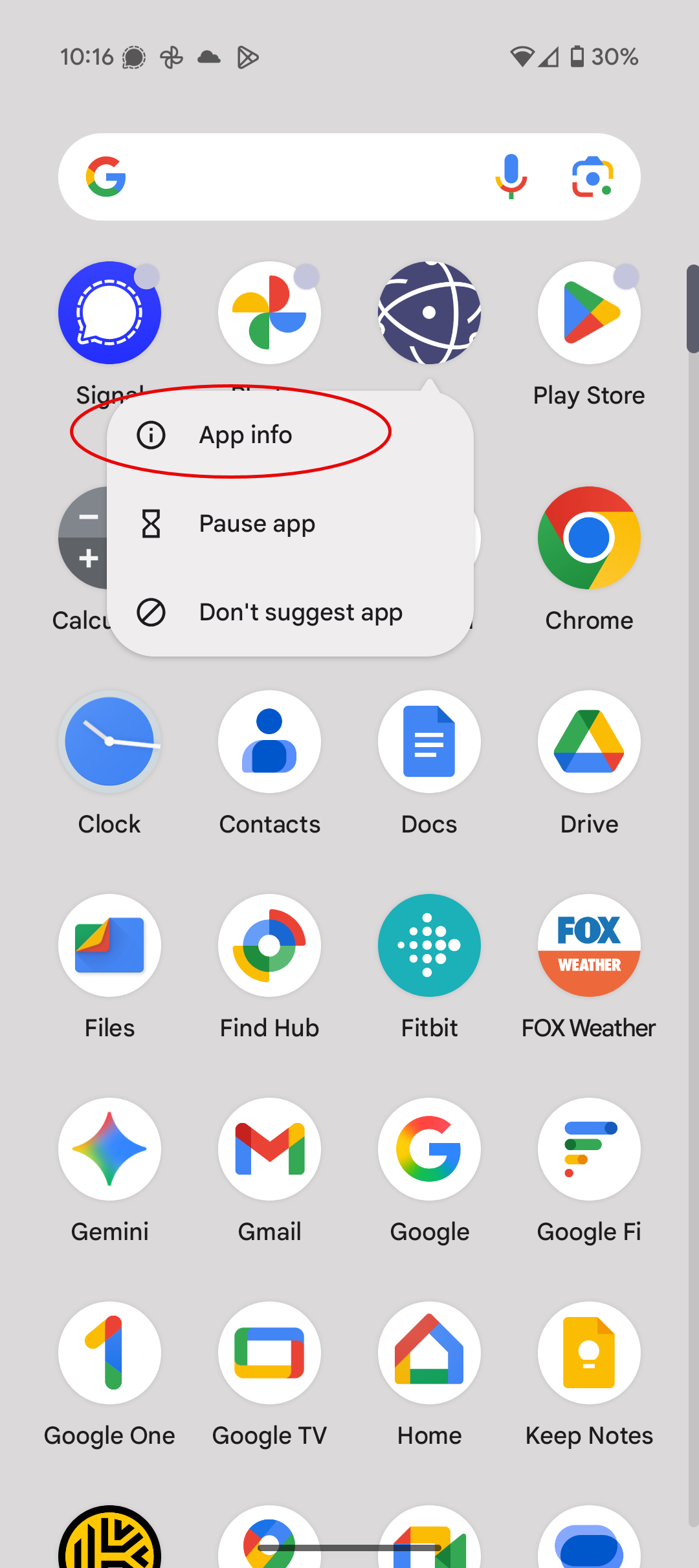Image resolution: width=699 pixels, height=1568 pixels.
Task: Select Pause app option
Action: (257, 523)
